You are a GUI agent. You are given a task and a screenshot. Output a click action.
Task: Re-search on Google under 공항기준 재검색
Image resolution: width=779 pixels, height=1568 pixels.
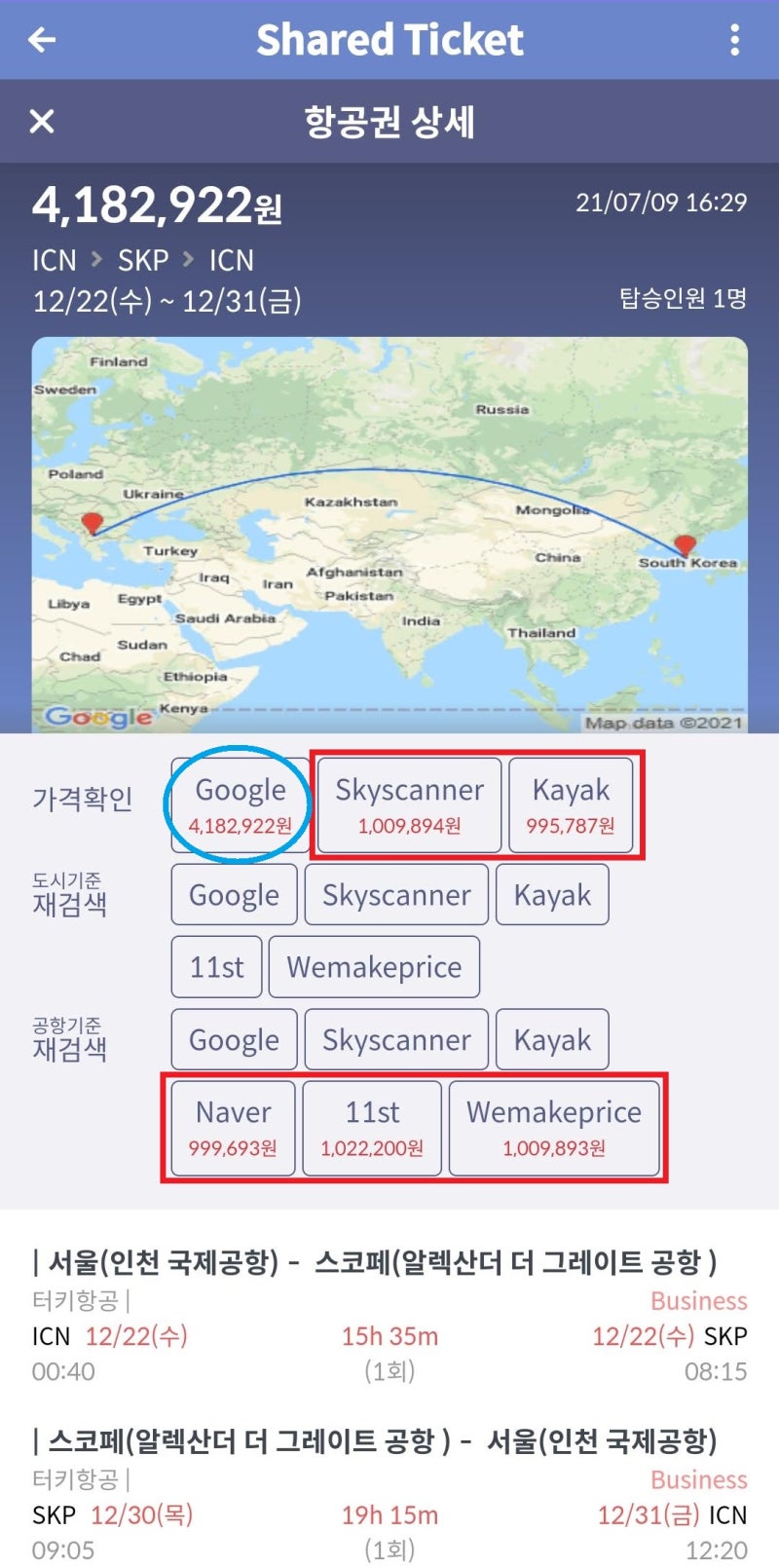point(234,1039)
